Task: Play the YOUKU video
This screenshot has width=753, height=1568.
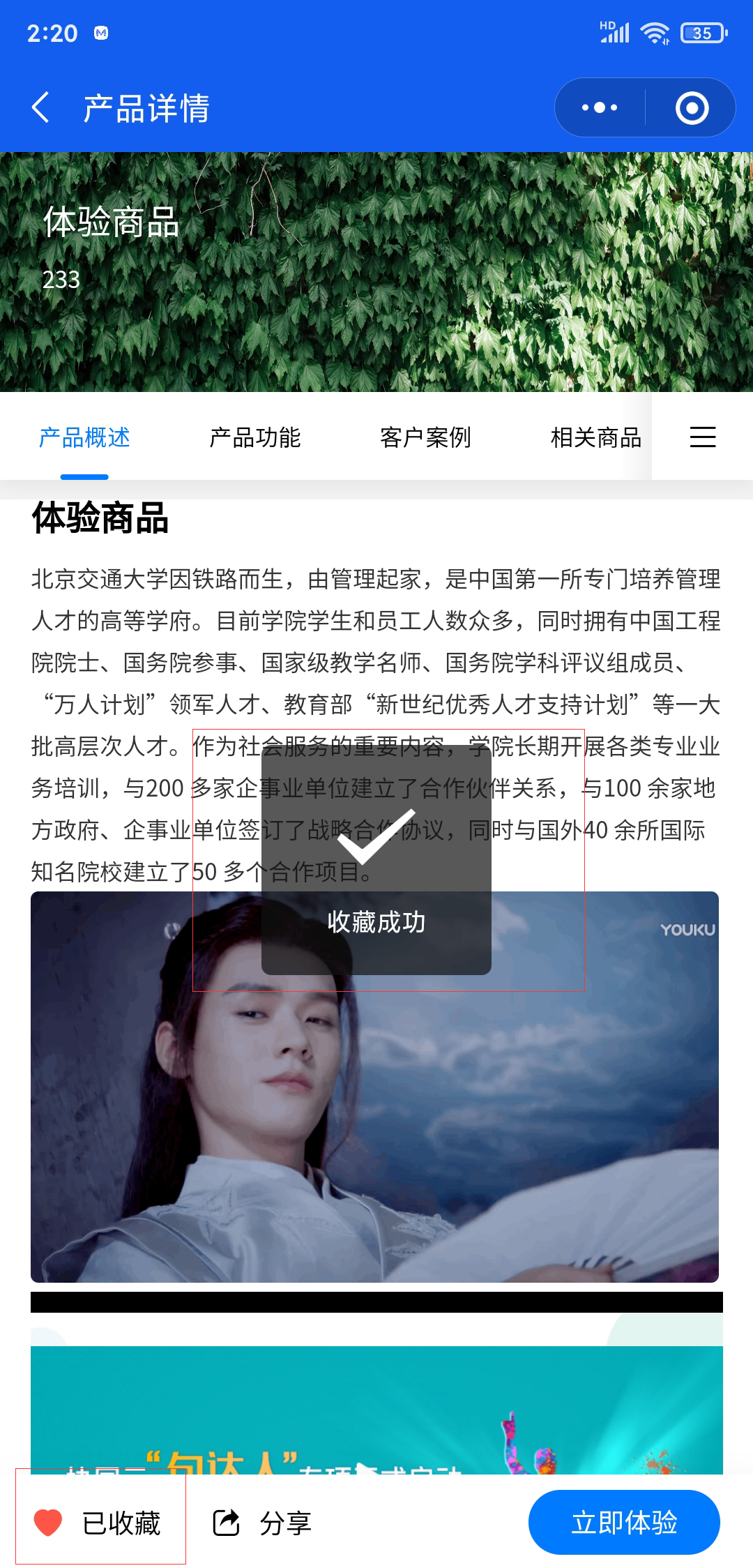Action: click(x=374, y=1116)
